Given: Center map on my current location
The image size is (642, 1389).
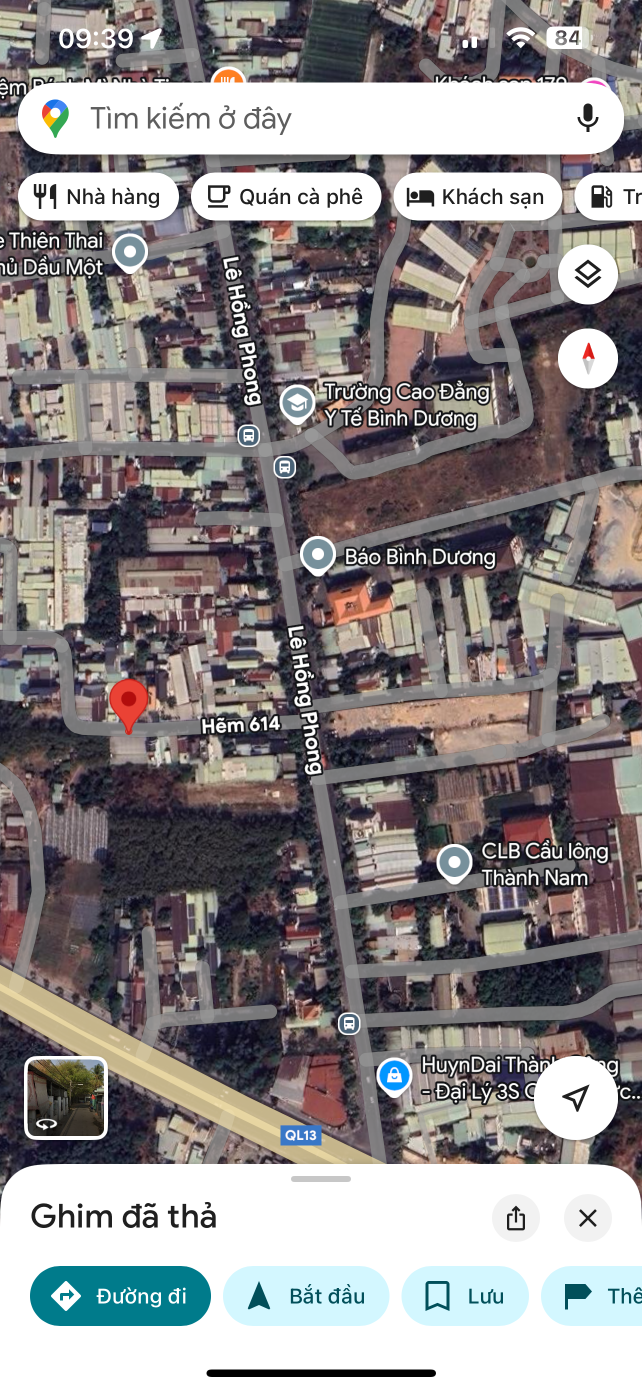Looking at the screenshot, I should pos(575,1098).
